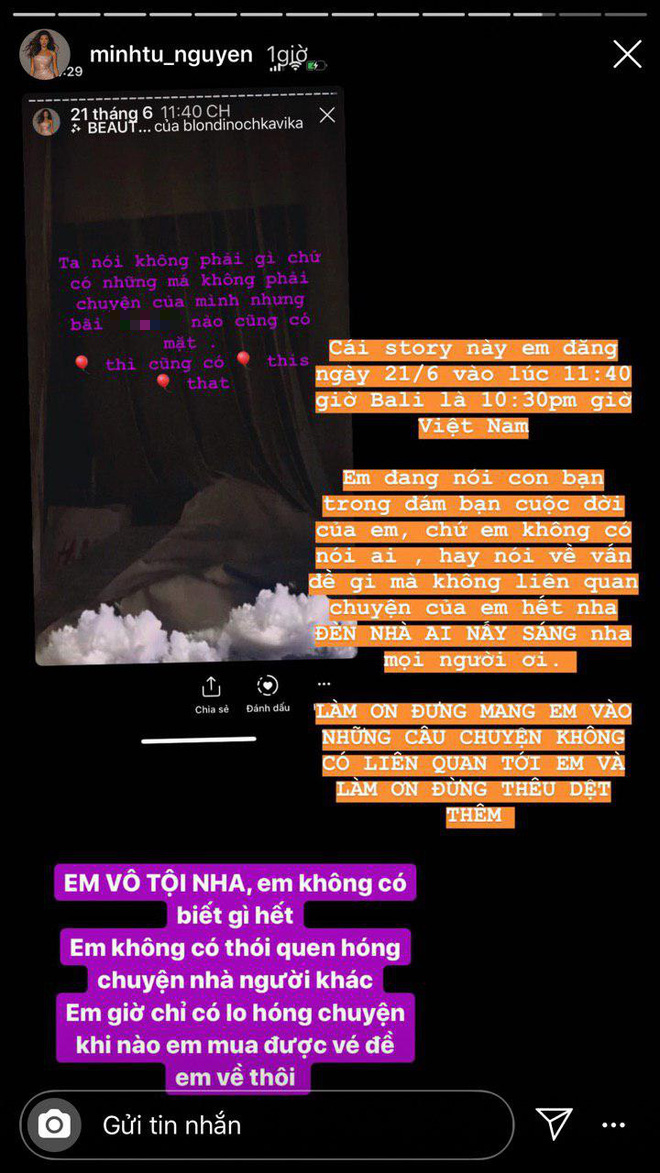Send this story via the paper plane icon

(554, 1124)
